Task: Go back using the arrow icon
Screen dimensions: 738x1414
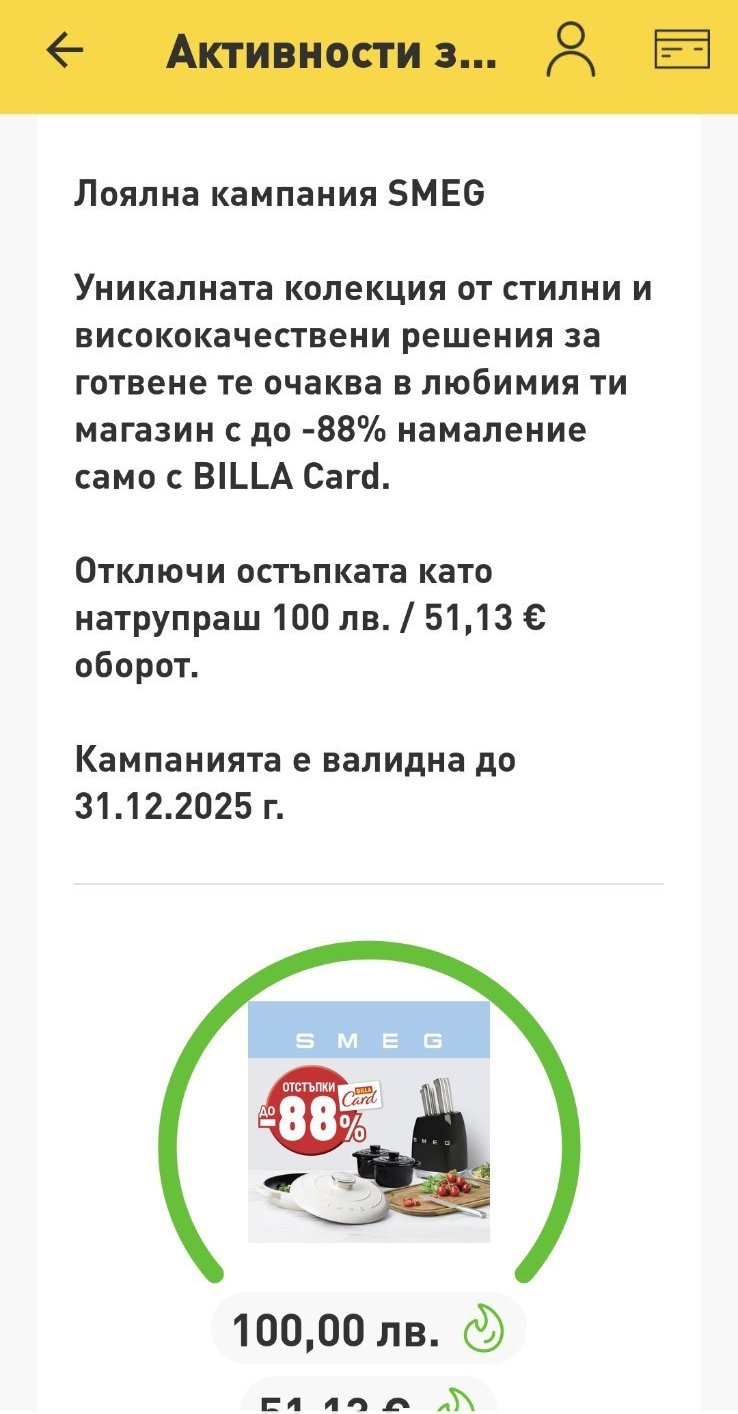Action: 65,51
